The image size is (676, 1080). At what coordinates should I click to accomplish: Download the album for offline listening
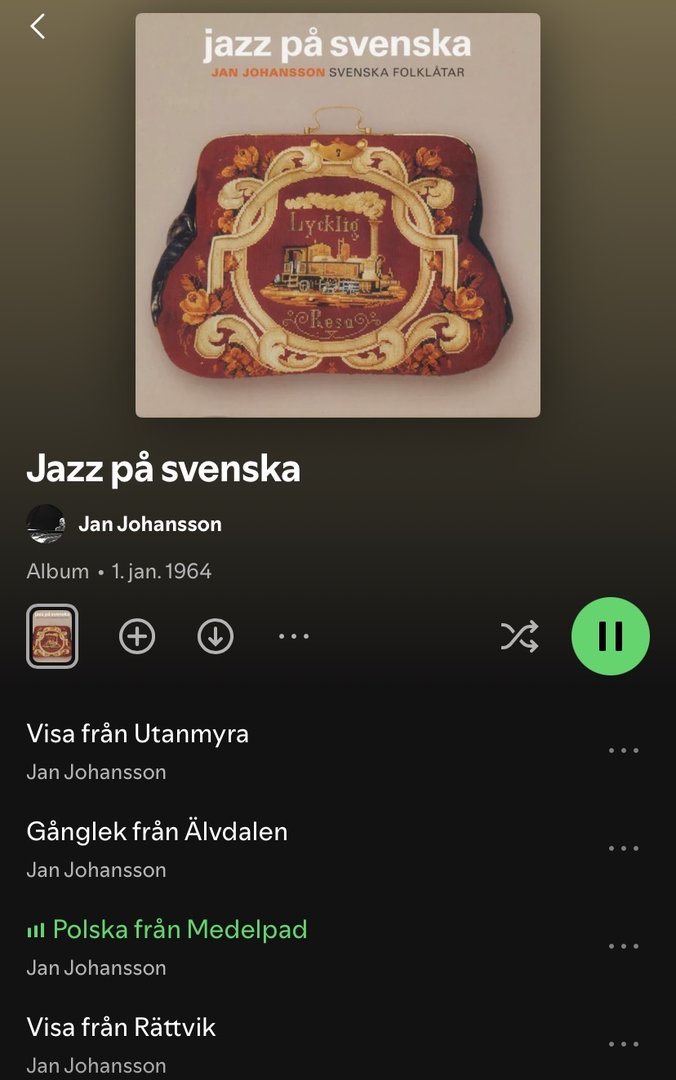(215, 636)
